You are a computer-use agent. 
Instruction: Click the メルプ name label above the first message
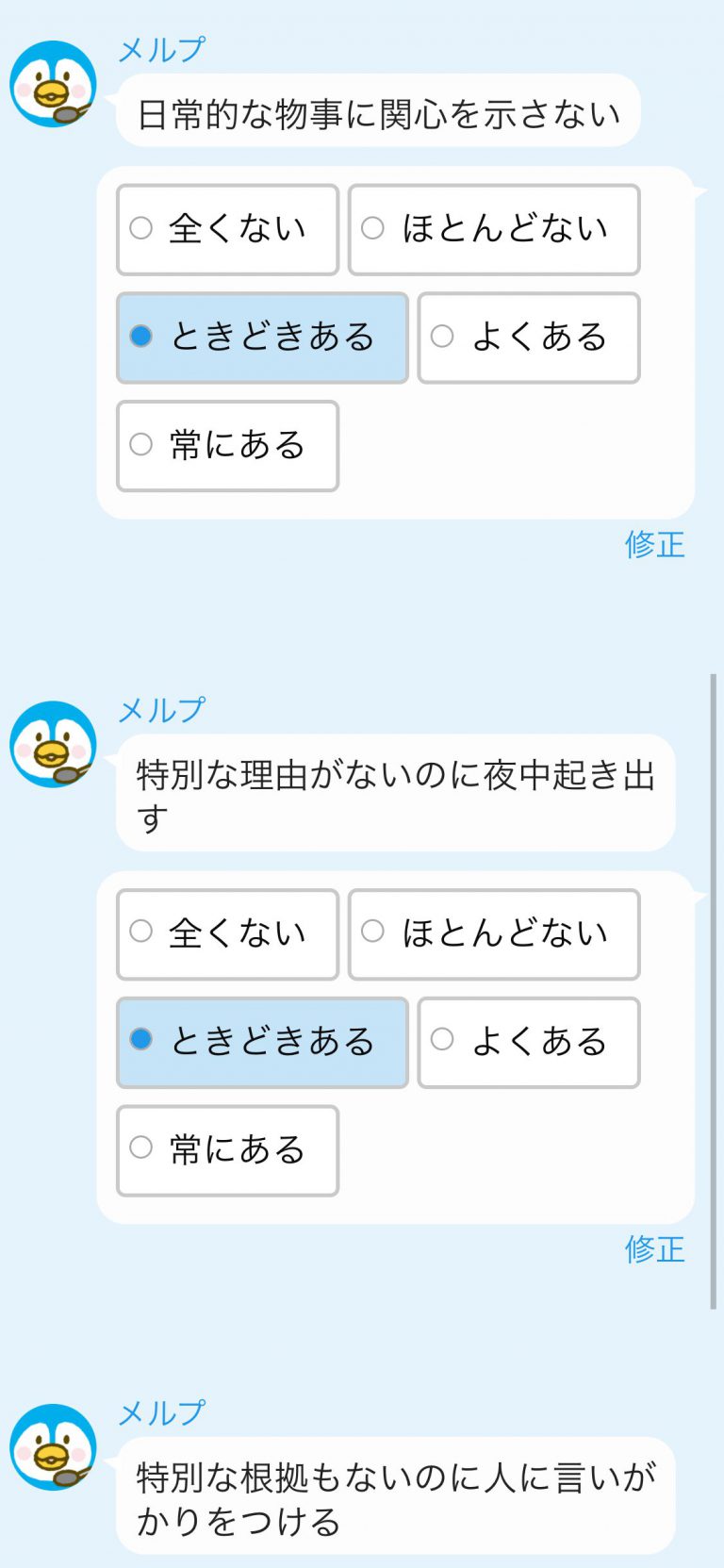160,50
